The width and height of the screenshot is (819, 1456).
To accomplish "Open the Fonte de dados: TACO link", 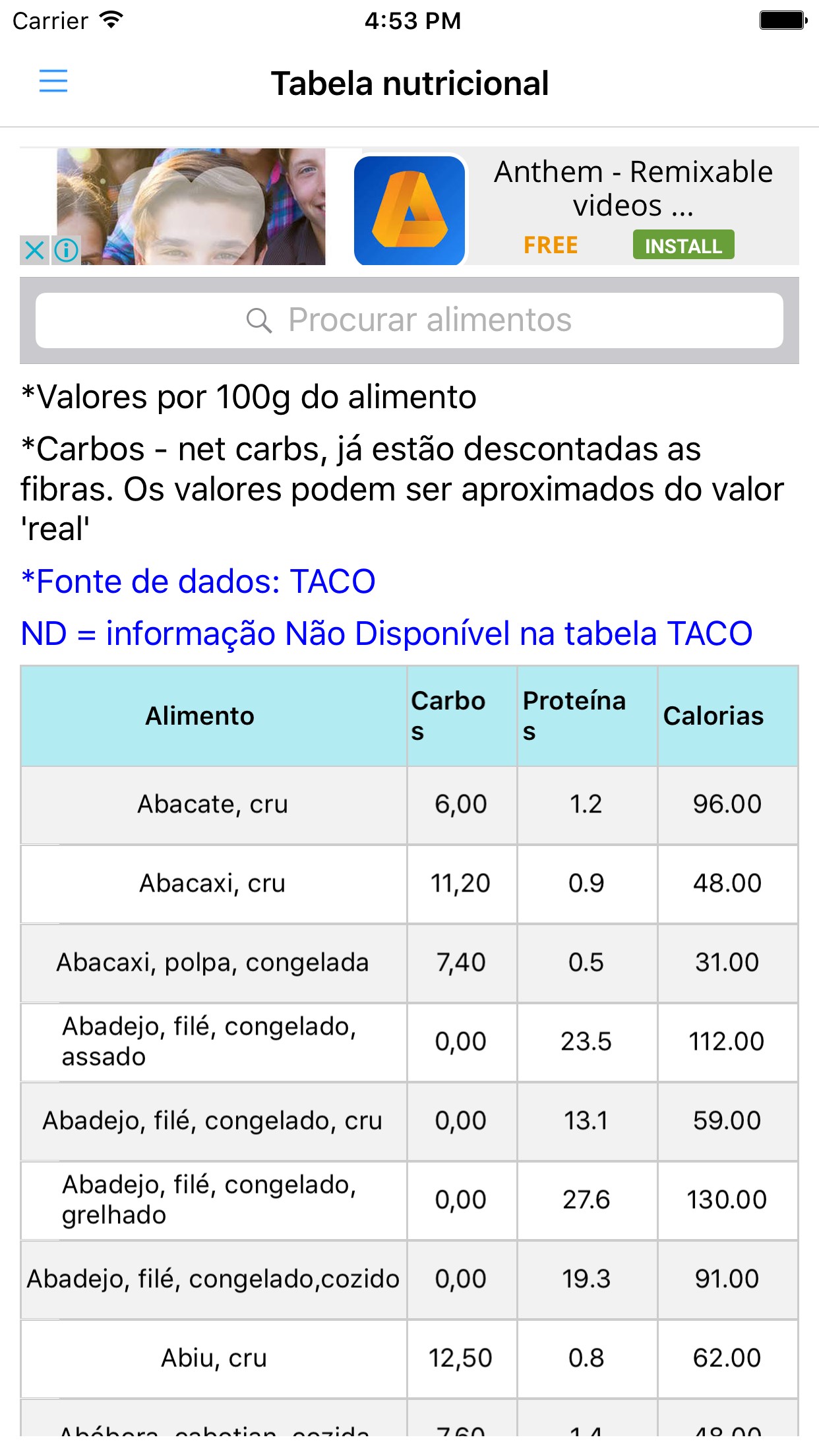I will pos(198,582).
